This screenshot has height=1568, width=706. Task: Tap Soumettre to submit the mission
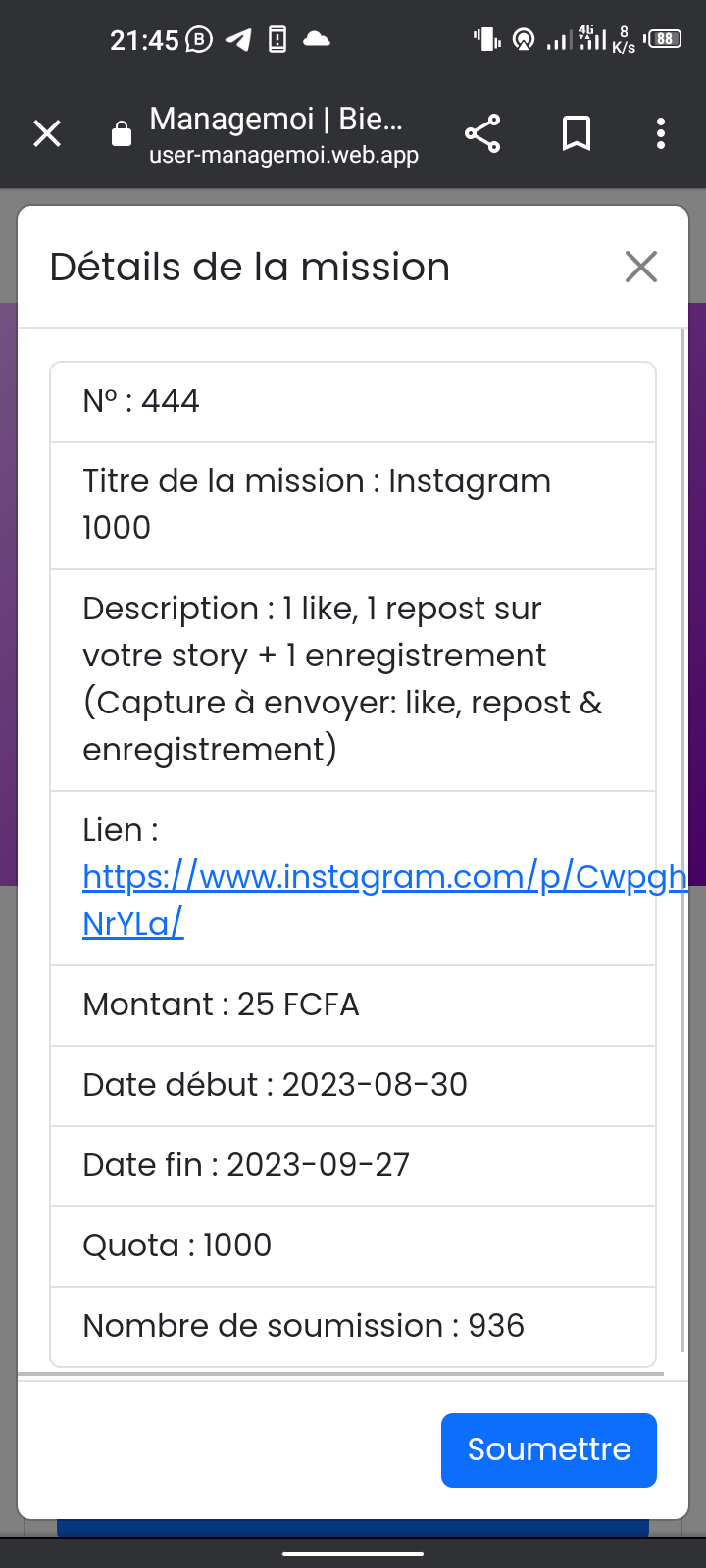tap(548, 1449)
